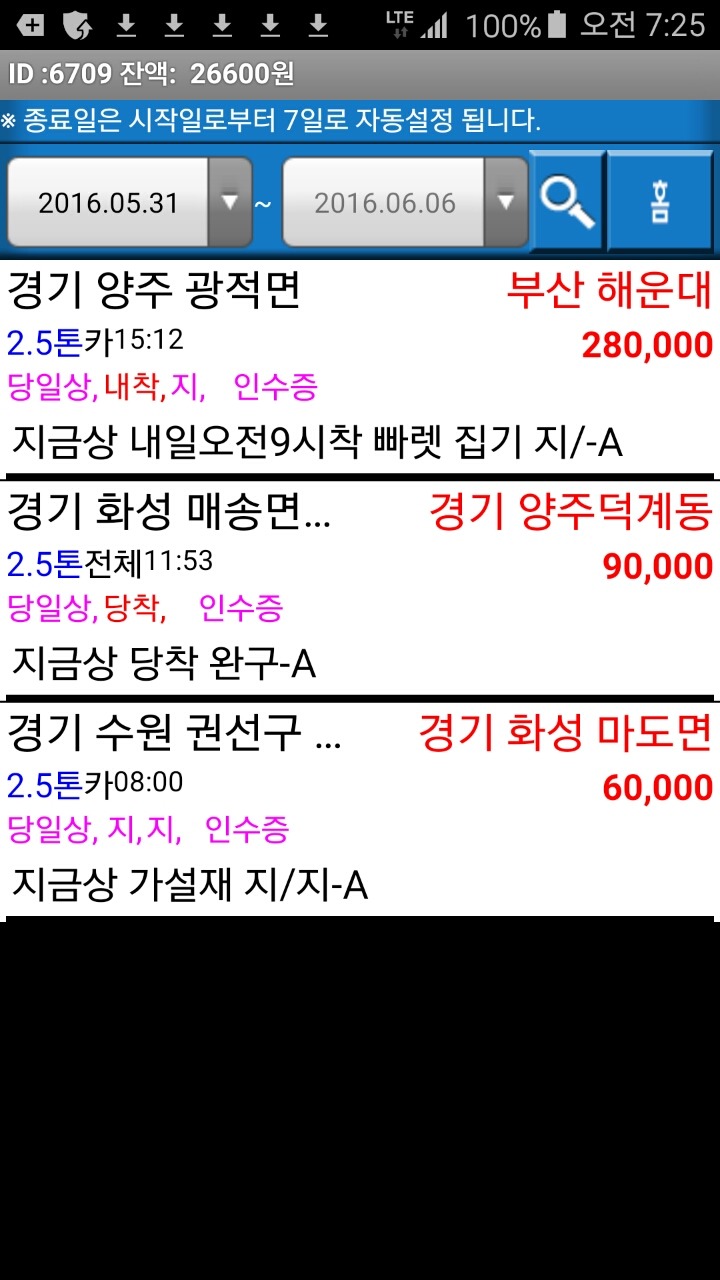This screenshot has width=720, height=1280.
Task: Open the 경기 화성 매송면 to 양주덕계동 order
Action: [360, 588]
